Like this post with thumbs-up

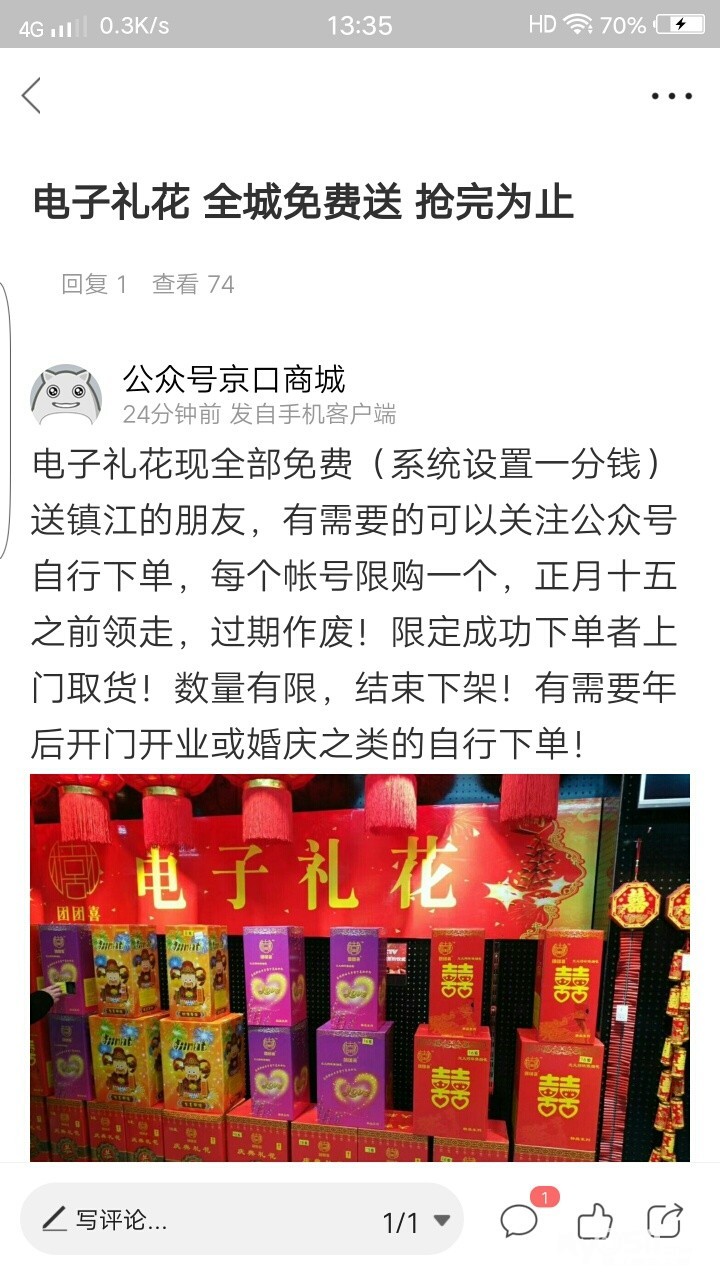click(x=595, y=1221)
